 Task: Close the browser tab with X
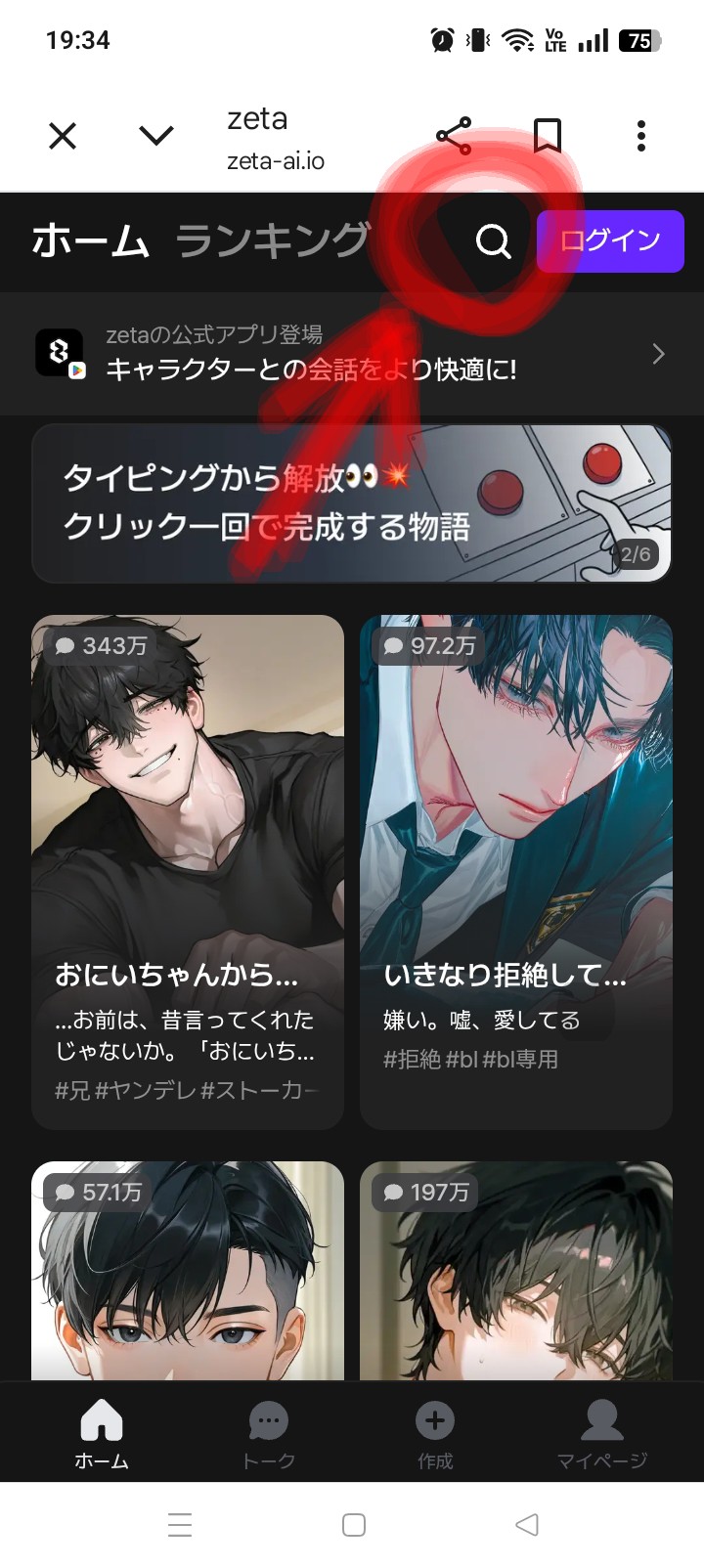click(x=63, y=136)
